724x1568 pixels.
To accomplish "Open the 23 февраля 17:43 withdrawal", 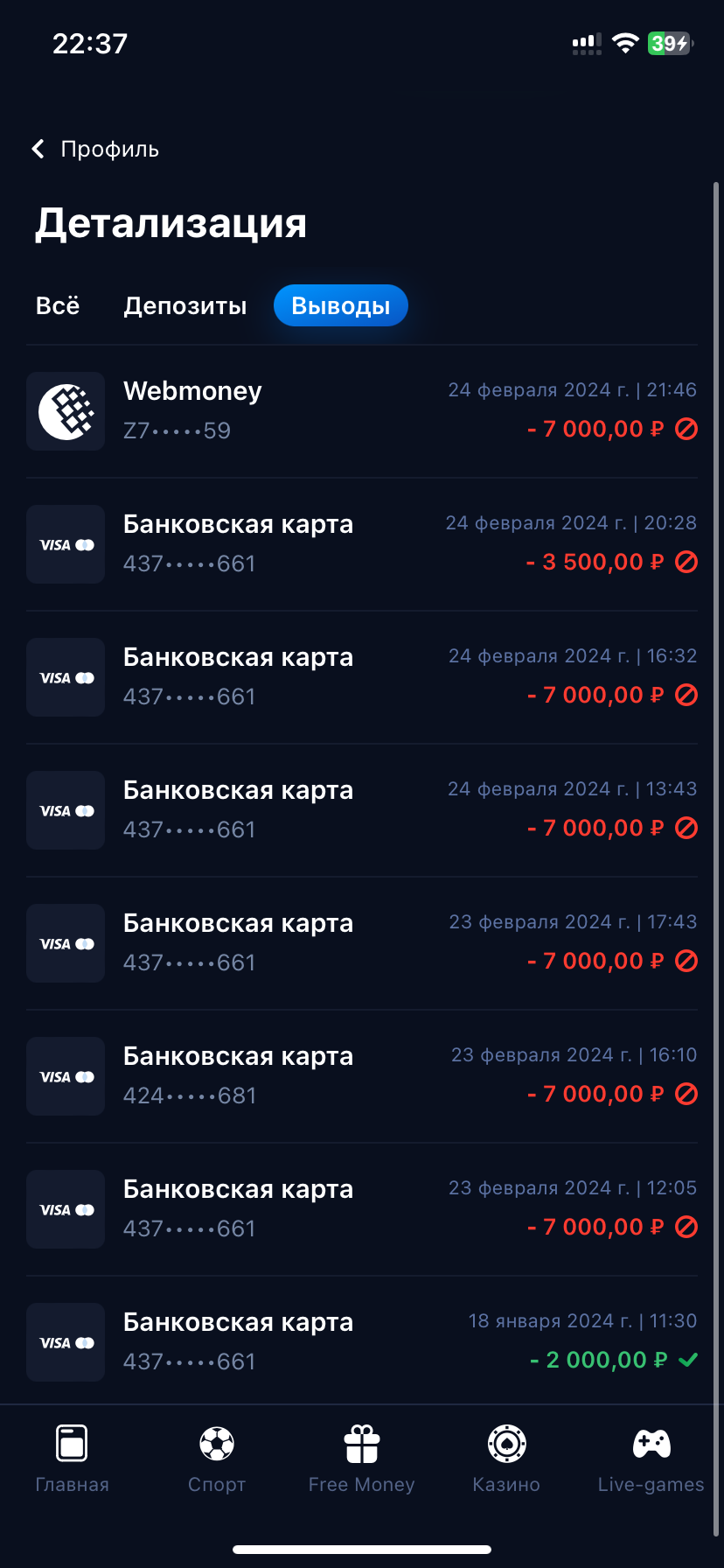I will (x=361, y=943).
